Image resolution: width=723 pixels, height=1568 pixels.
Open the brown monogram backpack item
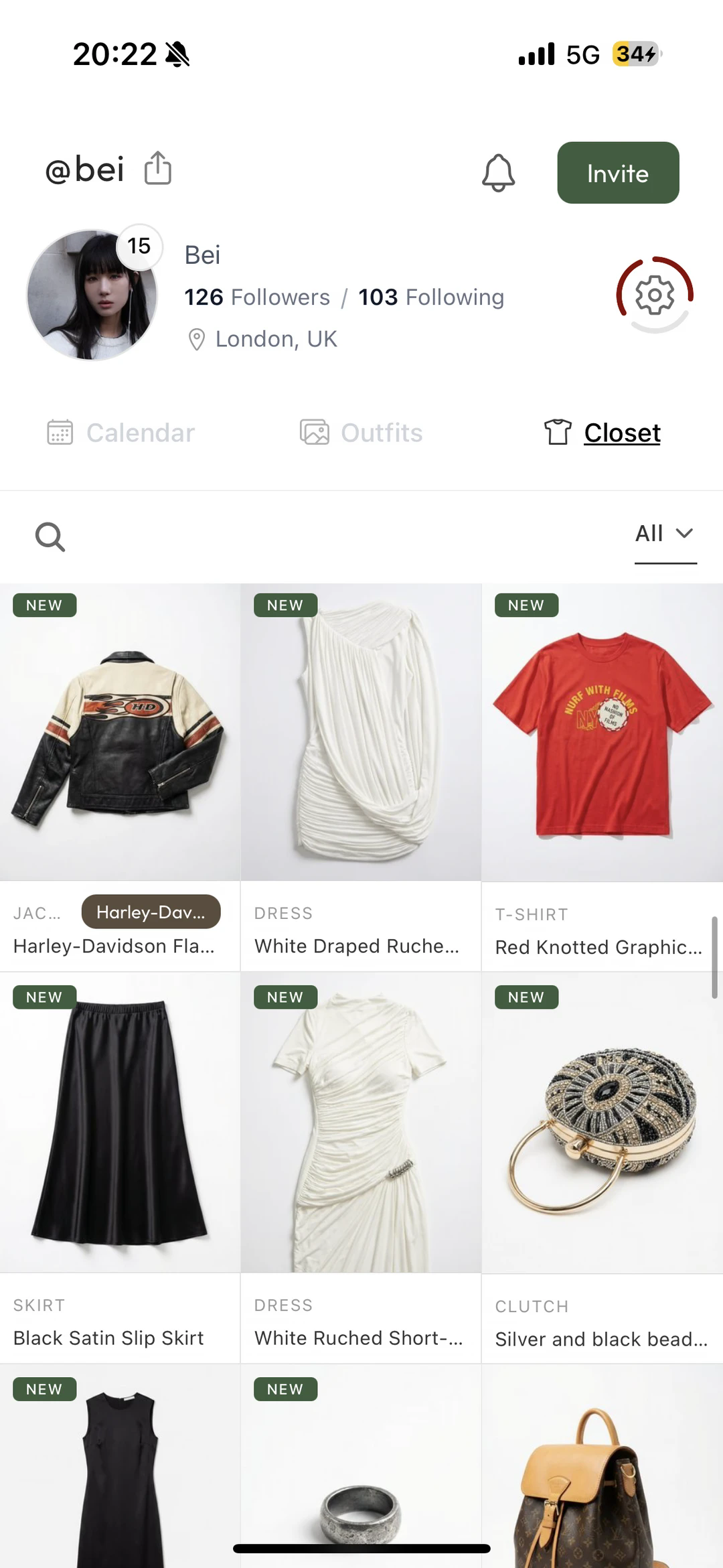pyautogui.click(x=602, y=1467)
